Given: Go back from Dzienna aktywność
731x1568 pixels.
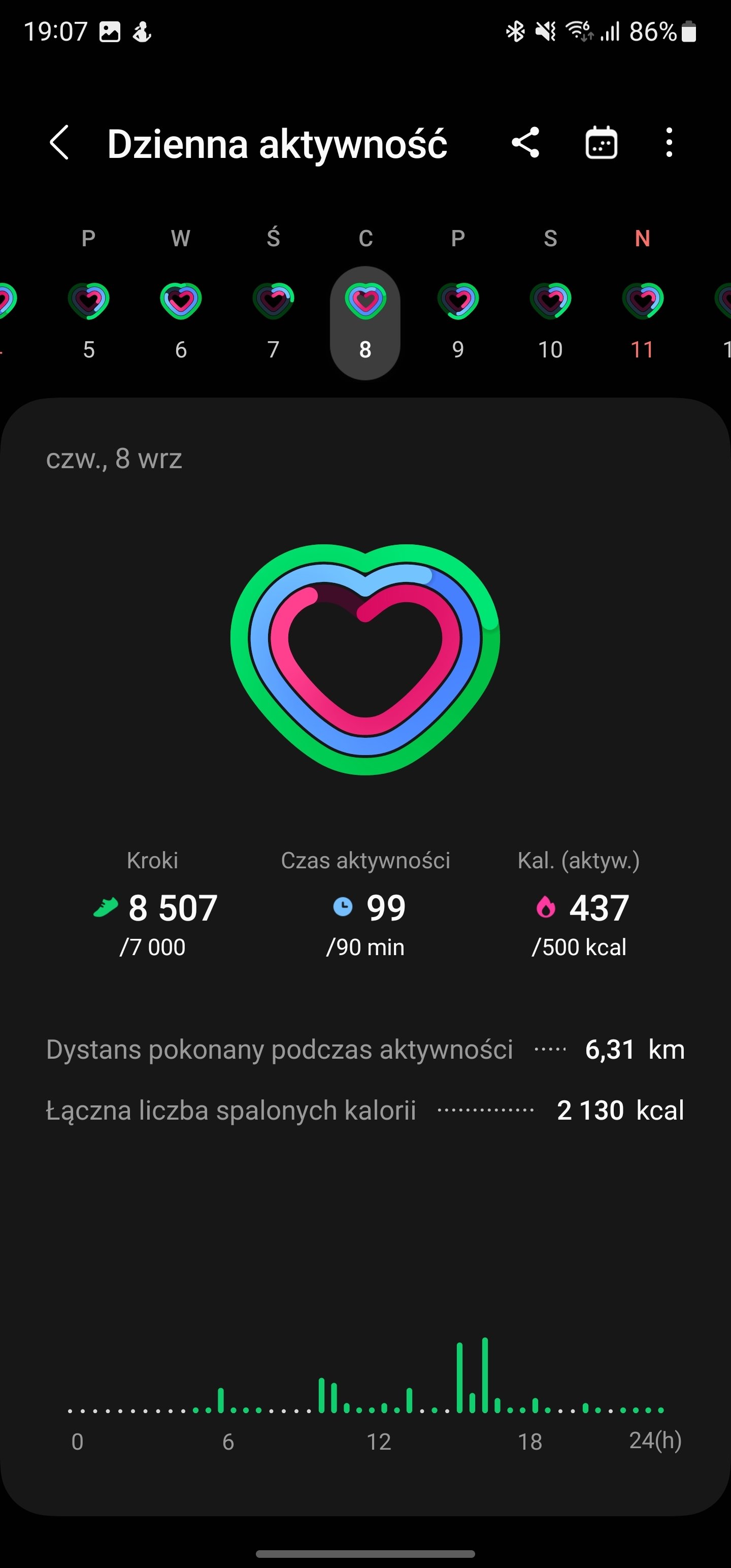Looking at the screenshot, I should pyautogui.click(x=59, y=143).
